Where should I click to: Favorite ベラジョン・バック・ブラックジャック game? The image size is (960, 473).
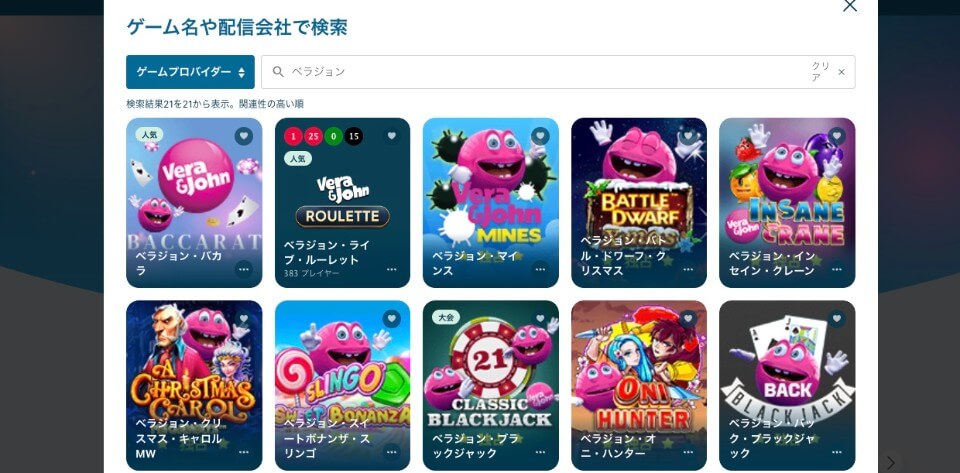[836, 319]
